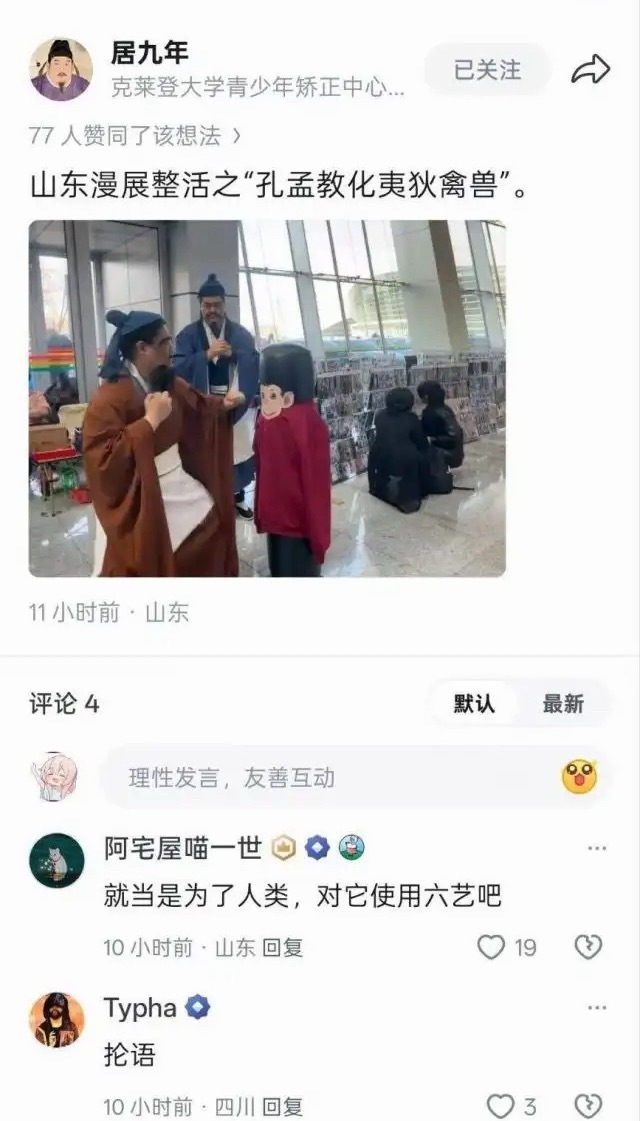The image size is (640, 1121).
Task: Open options for 阿宅屋喵一世's comment
Action: coord(597,848)
